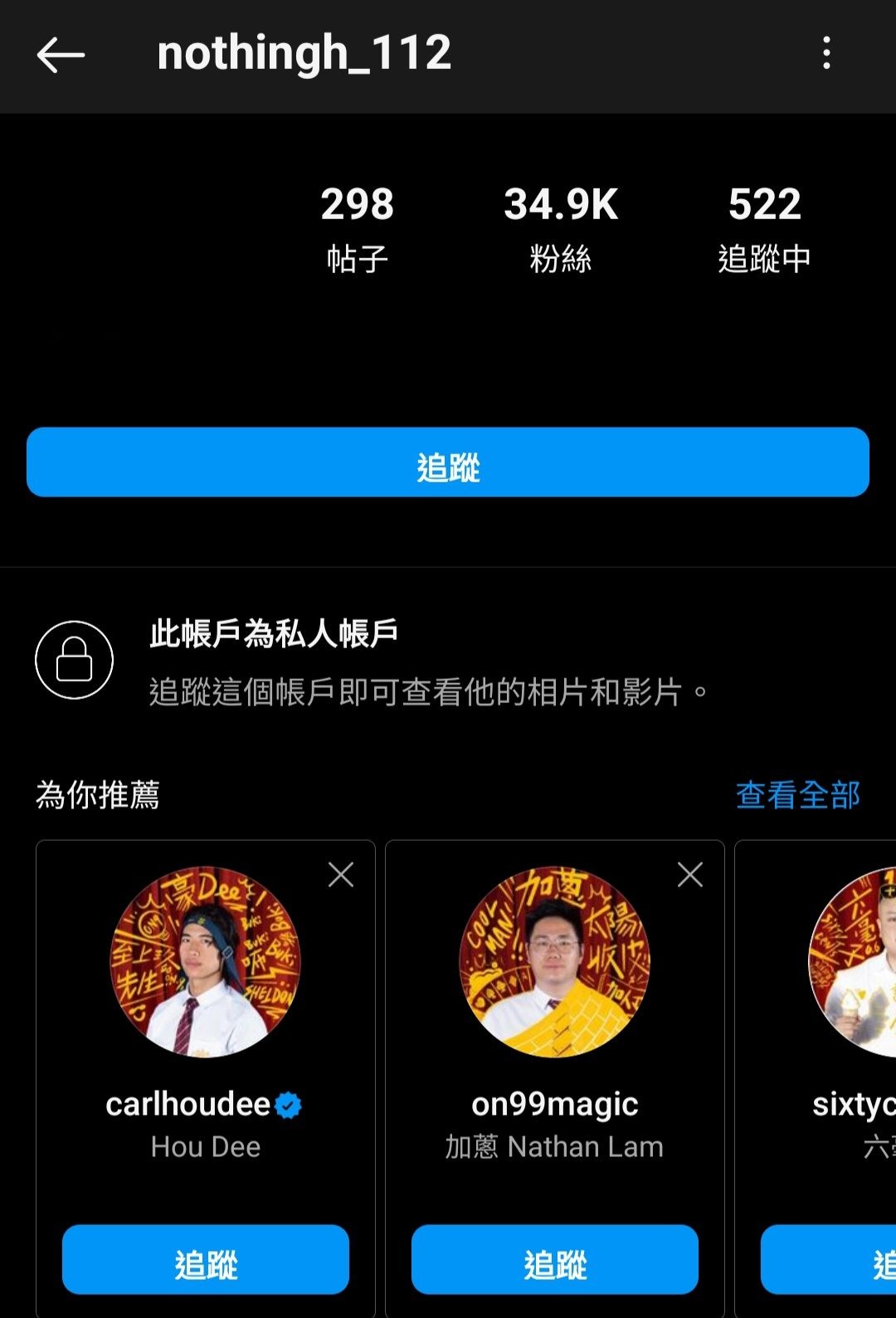Follow carlhoudee via the card's 追蹤 button
This screenshot has width=896, height=1318.
206,1260
